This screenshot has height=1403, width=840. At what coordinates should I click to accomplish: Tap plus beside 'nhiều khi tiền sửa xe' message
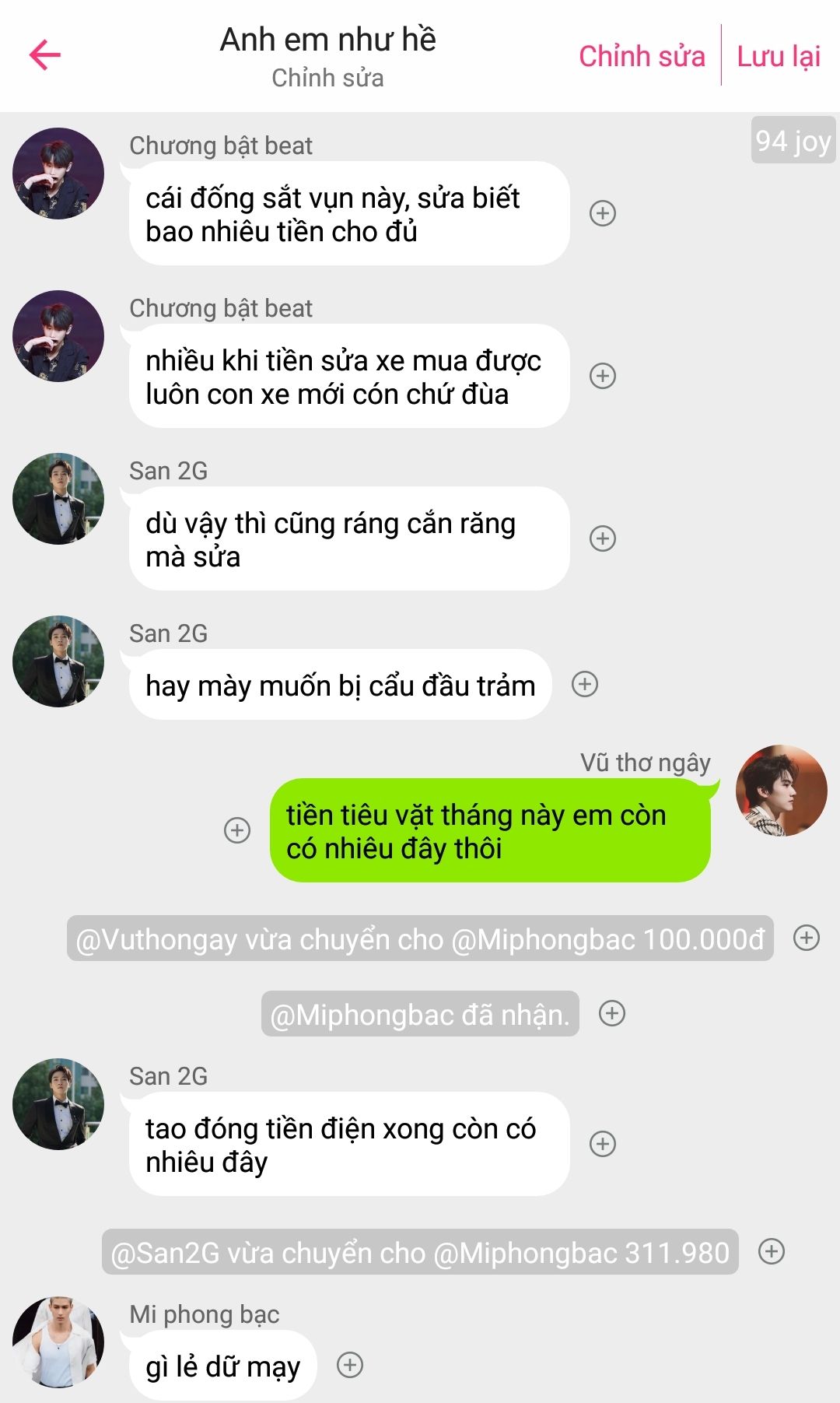(x=603, y=376)
